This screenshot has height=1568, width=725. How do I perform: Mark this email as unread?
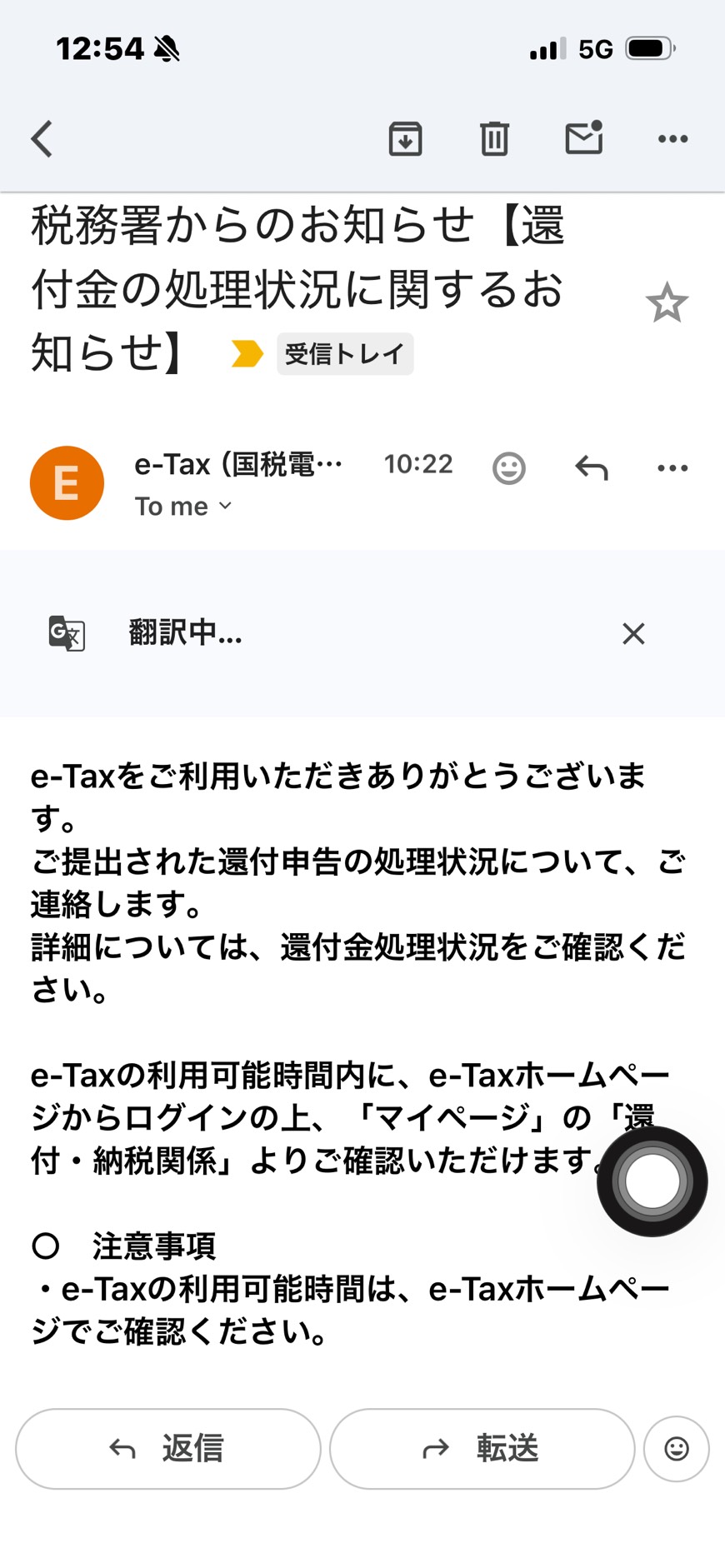click(x=583, y=138)
